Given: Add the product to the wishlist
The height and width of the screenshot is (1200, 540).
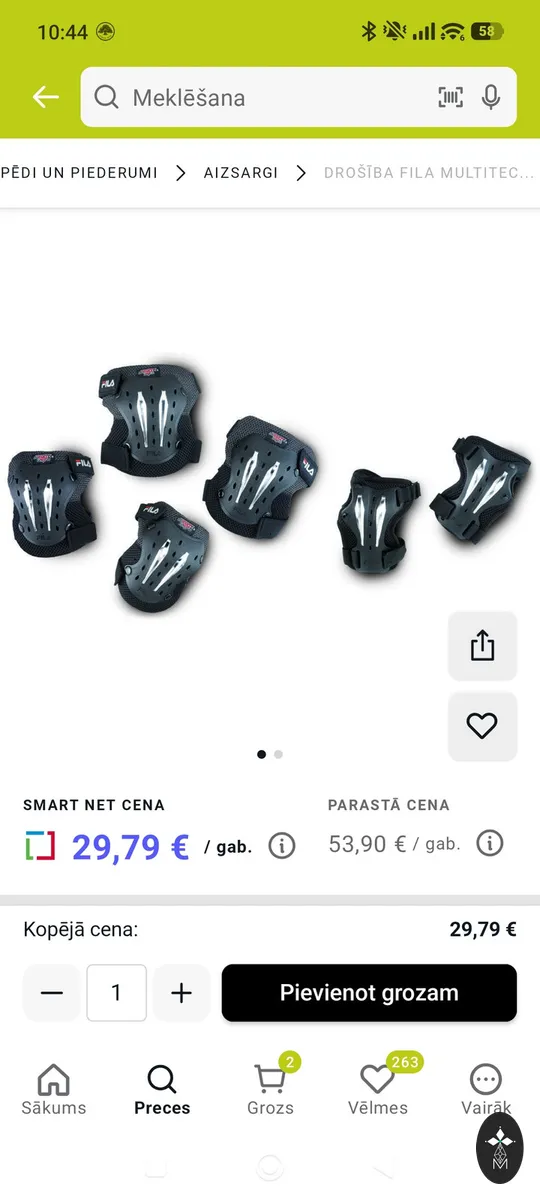Looking at the screenshot, I should (x=483, y=726).
